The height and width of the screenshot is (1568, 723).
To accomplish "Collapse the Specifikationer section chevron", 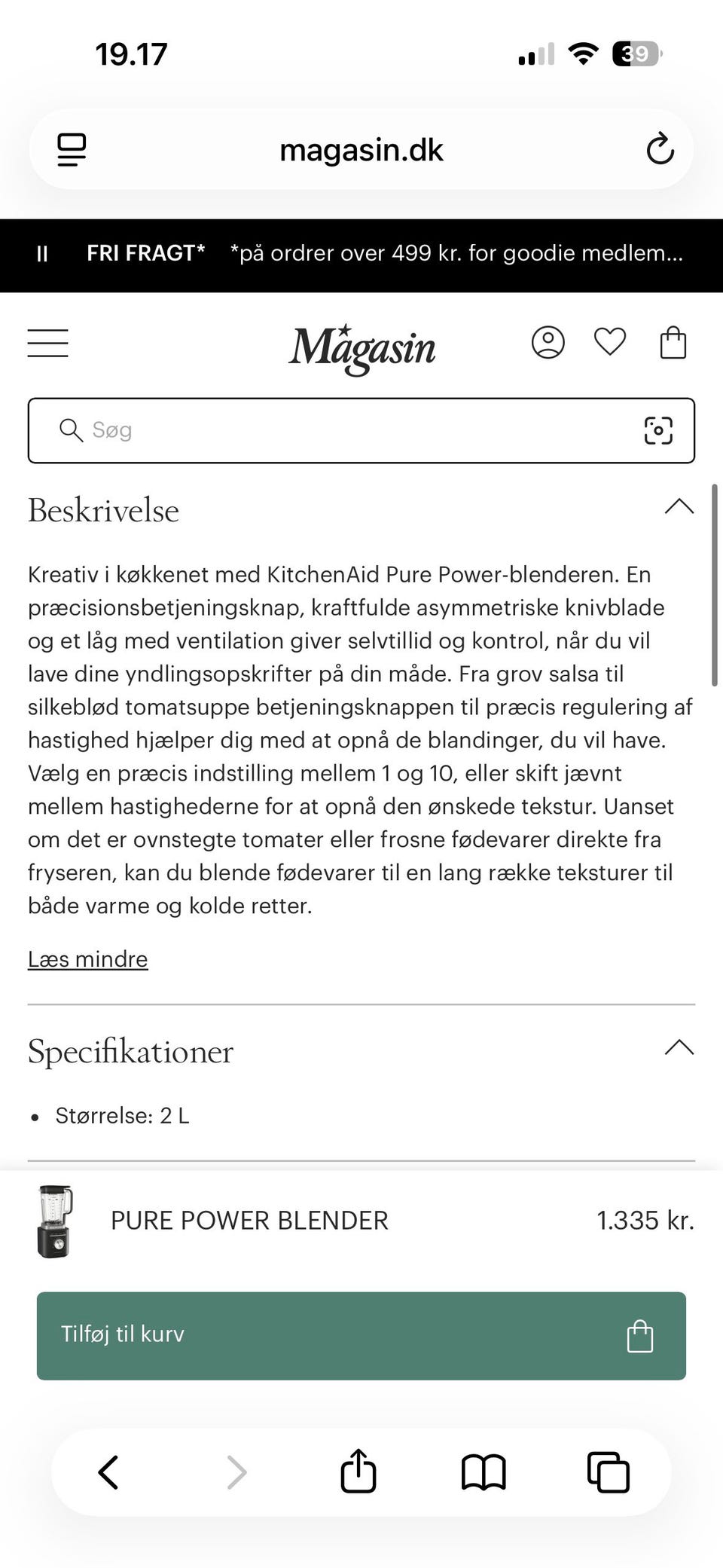I will pos(679,1047).
